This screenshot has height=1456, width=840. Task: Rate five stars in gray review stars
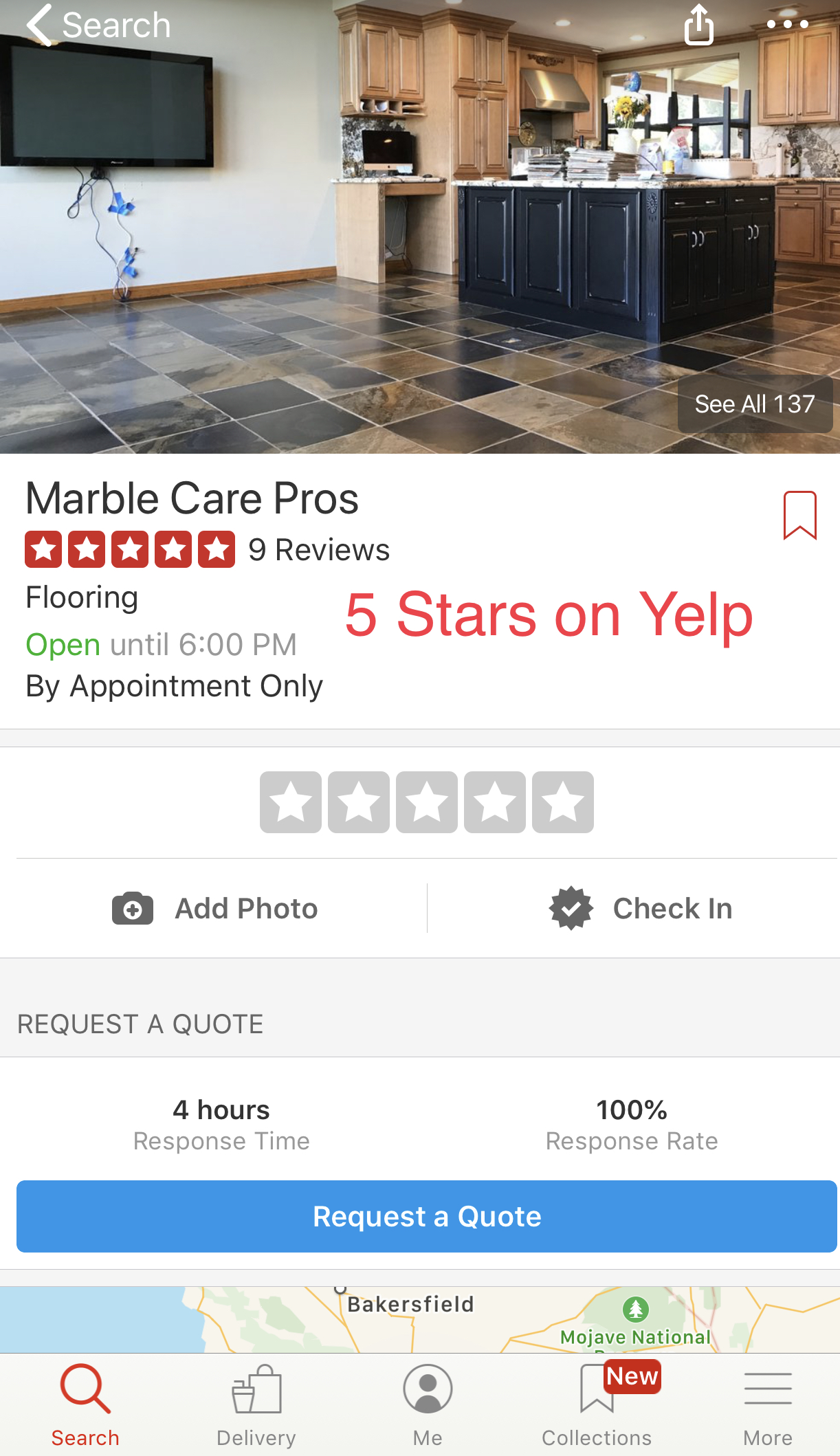click(562, 802)
